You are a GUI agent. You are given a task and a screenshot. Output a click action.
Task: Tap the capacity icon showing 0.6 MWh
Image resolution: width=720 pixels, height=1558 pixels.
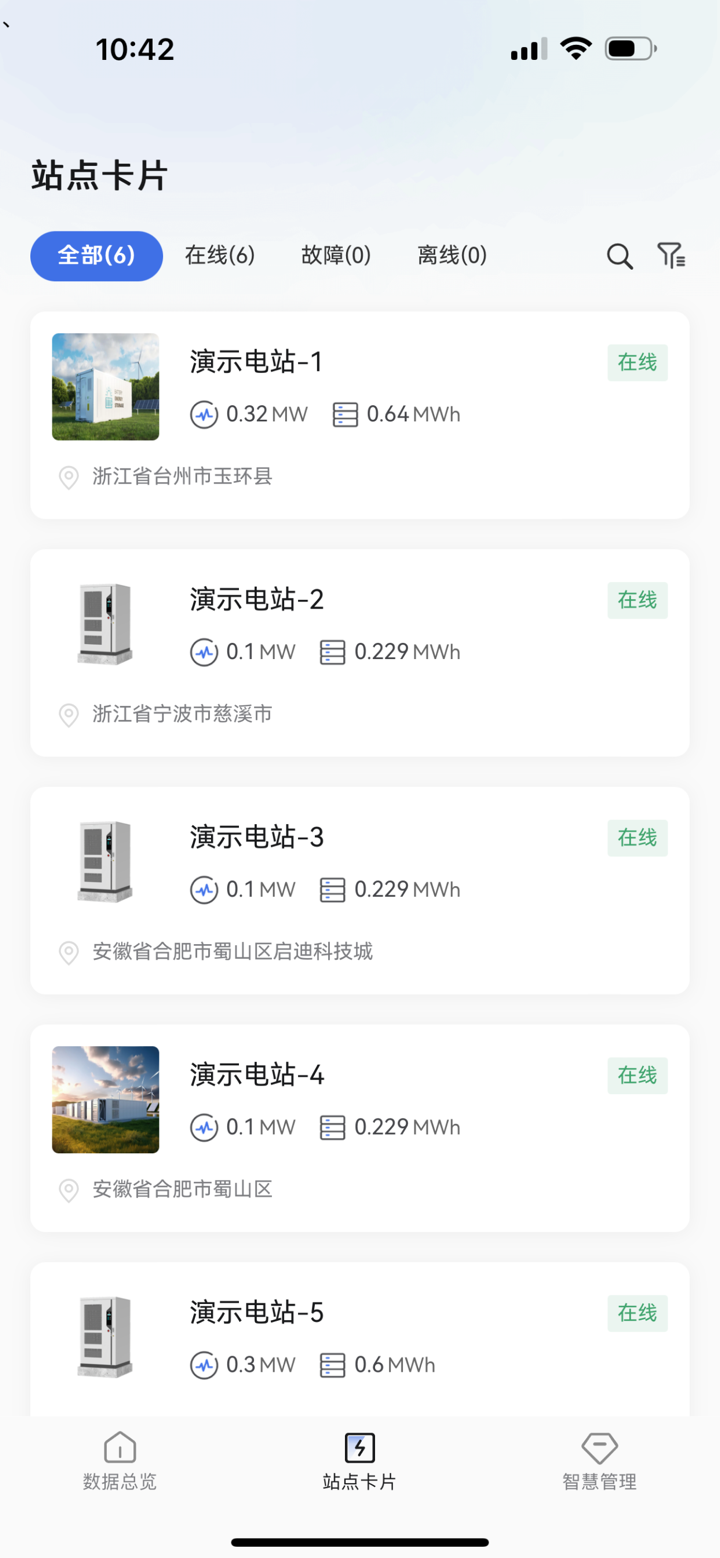tap(331, 1365)
